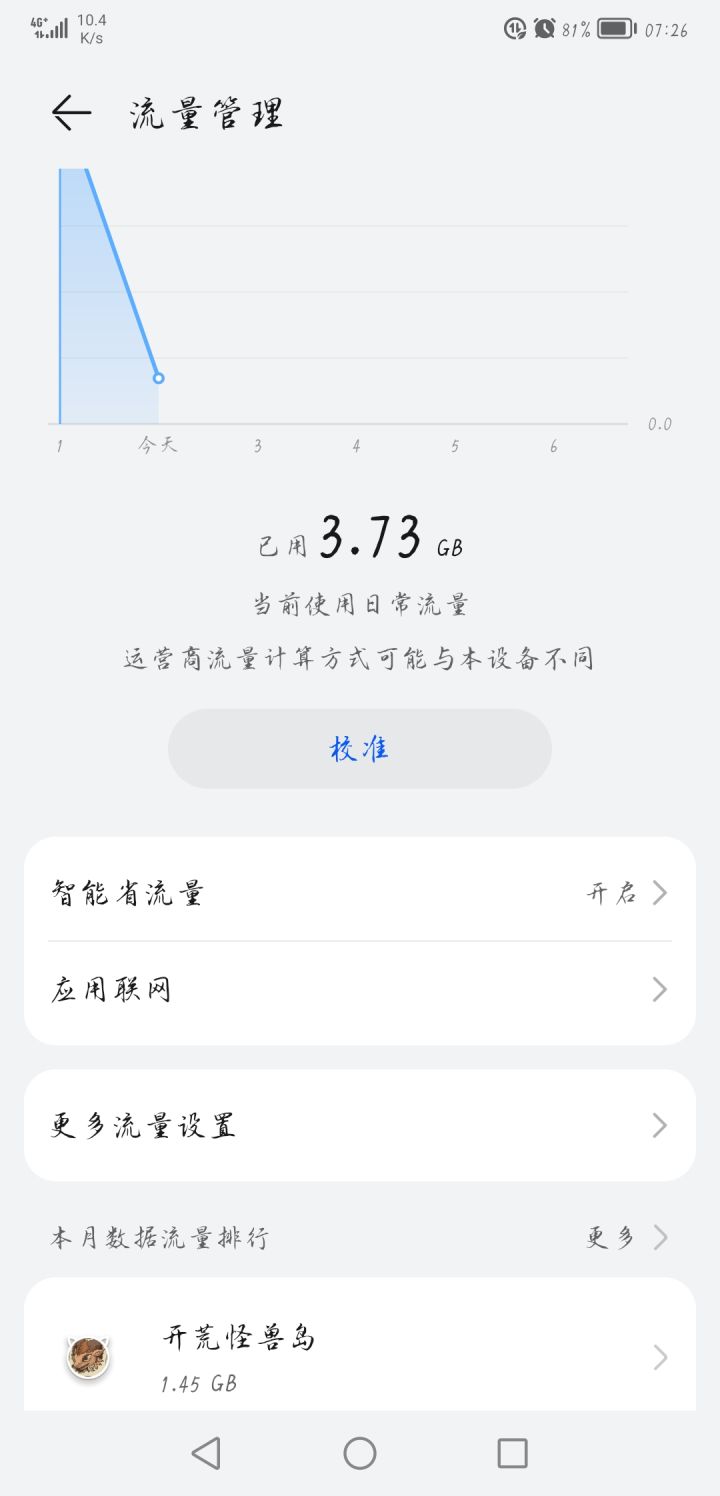Viewport: 720px width, 1496px height.
Task: Open the recent apps view
Action: (x=512, y=1453)
